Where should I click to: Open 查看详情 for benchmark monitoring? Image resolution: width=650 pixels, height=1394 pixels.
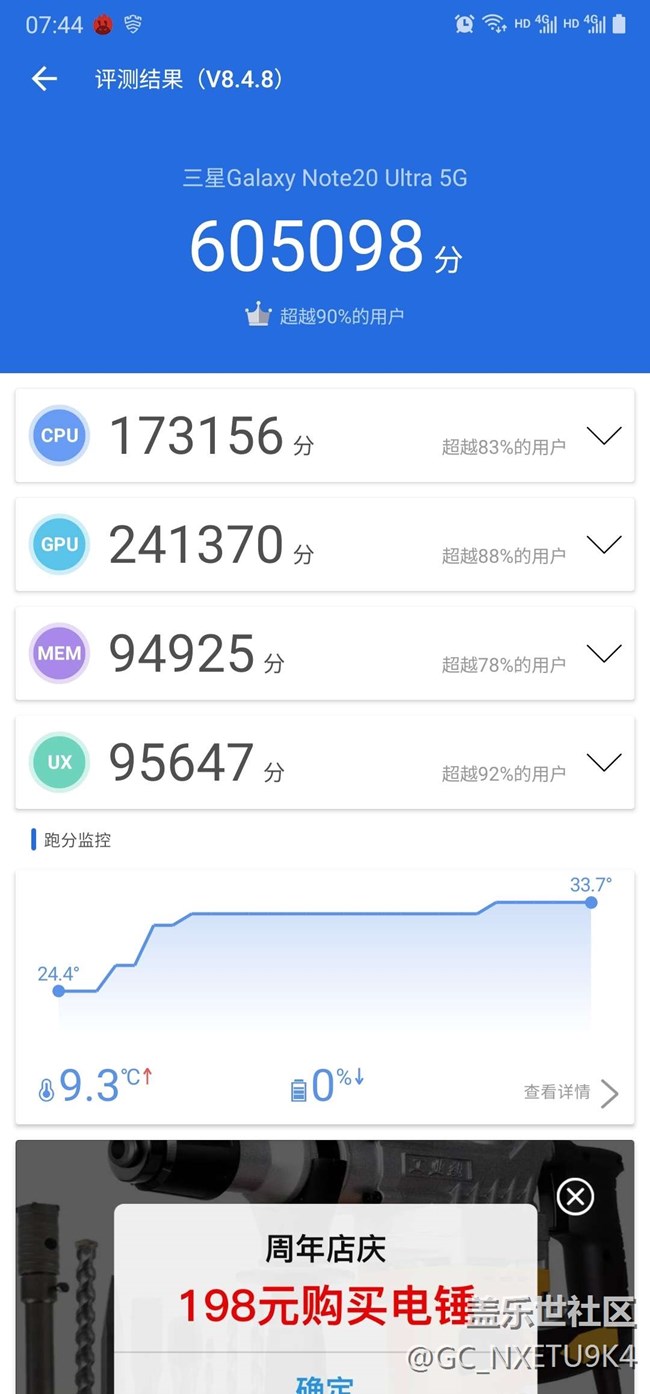point(571,1092)
